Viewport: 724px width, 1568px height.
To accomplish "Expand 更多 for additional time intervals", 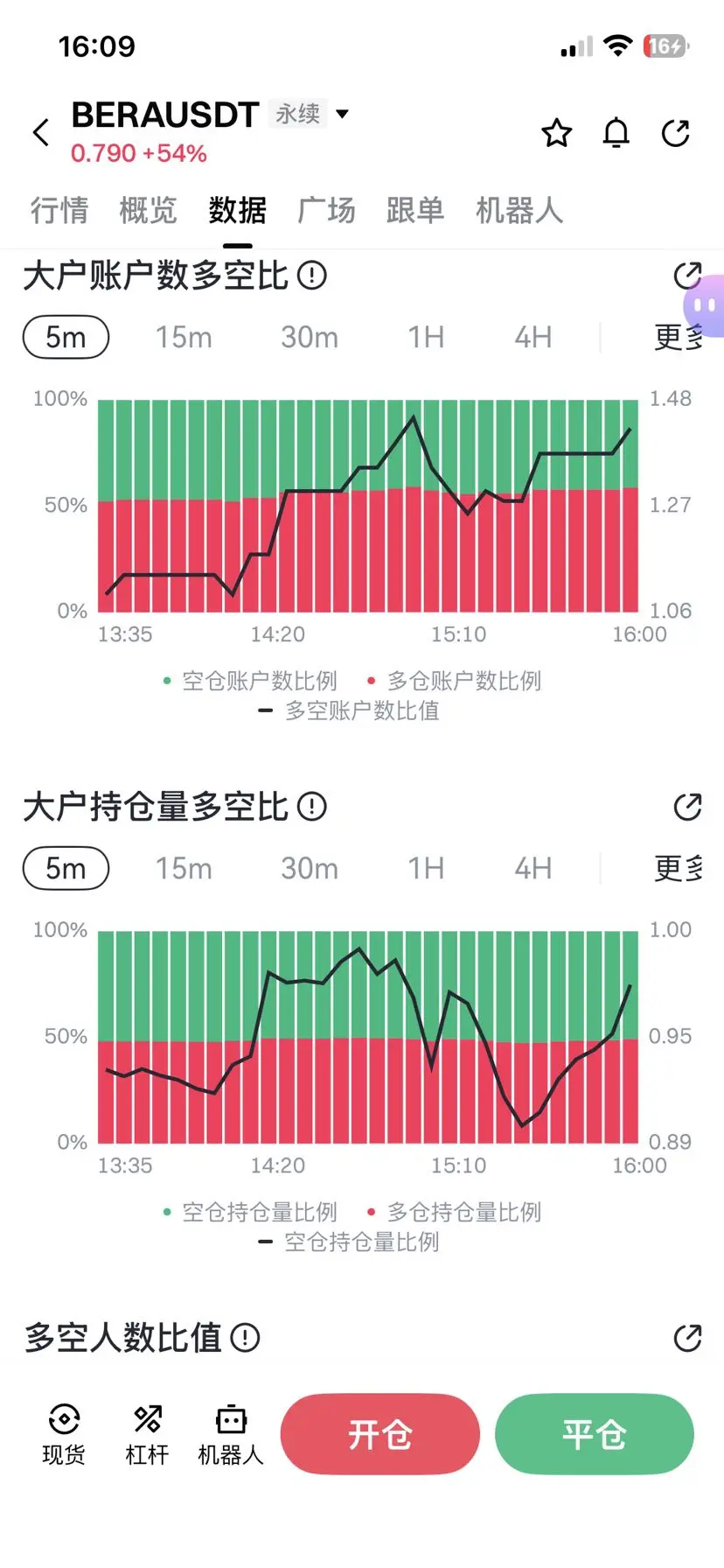I will (x=678, y=337).
